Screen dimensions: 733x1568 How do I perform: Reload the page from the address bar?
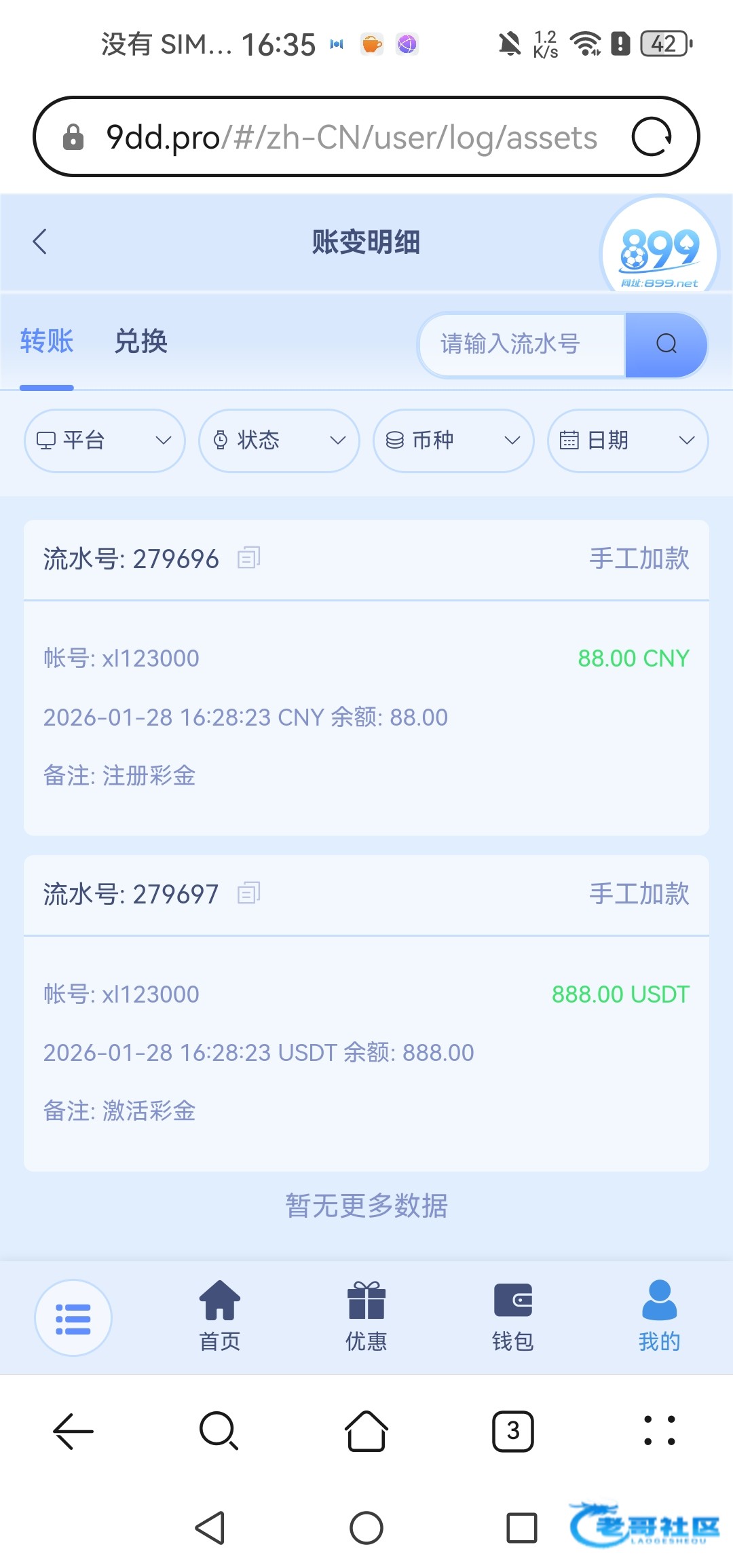tap(652, 137)
